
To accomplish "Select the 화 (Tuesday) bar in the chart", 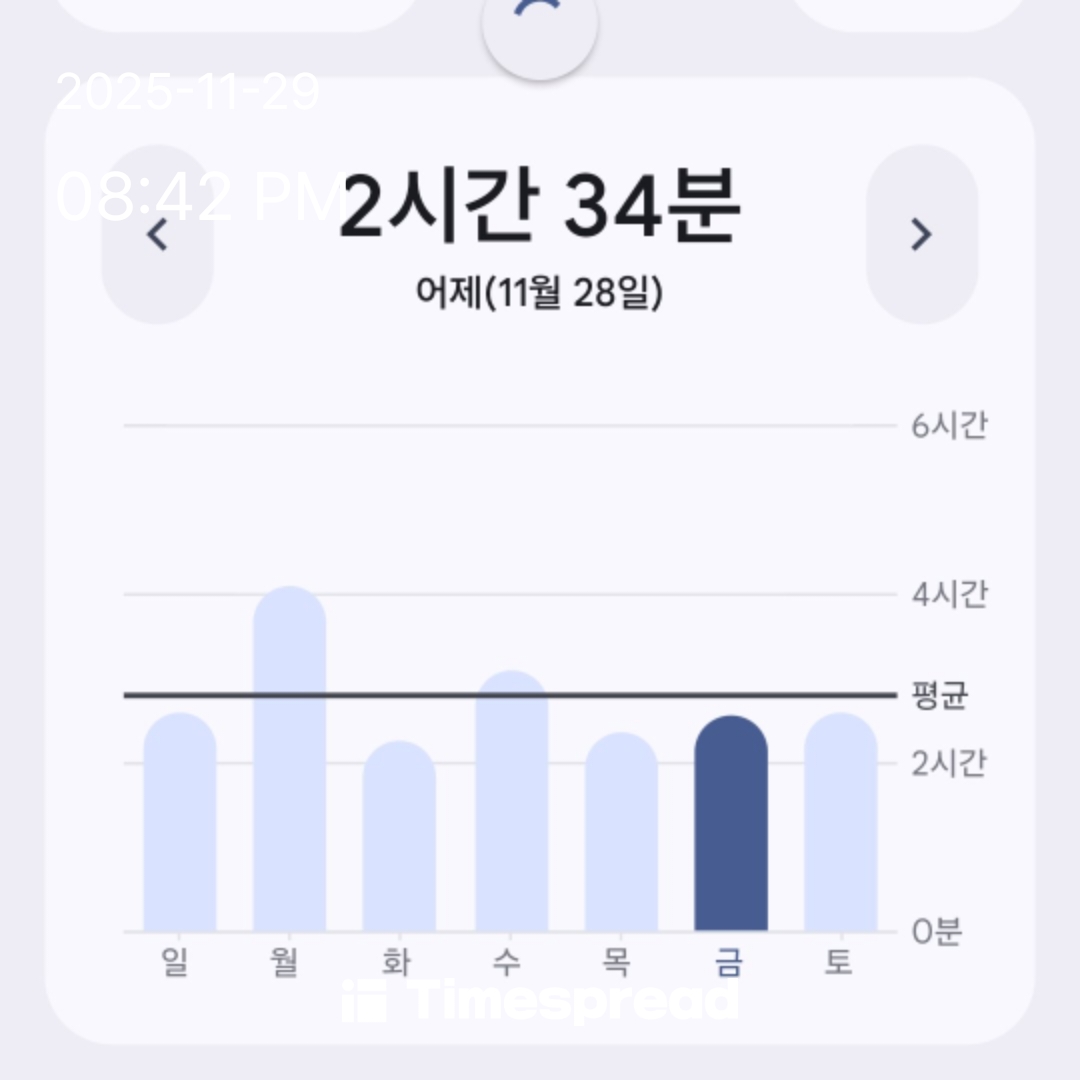I will point(399,838).
